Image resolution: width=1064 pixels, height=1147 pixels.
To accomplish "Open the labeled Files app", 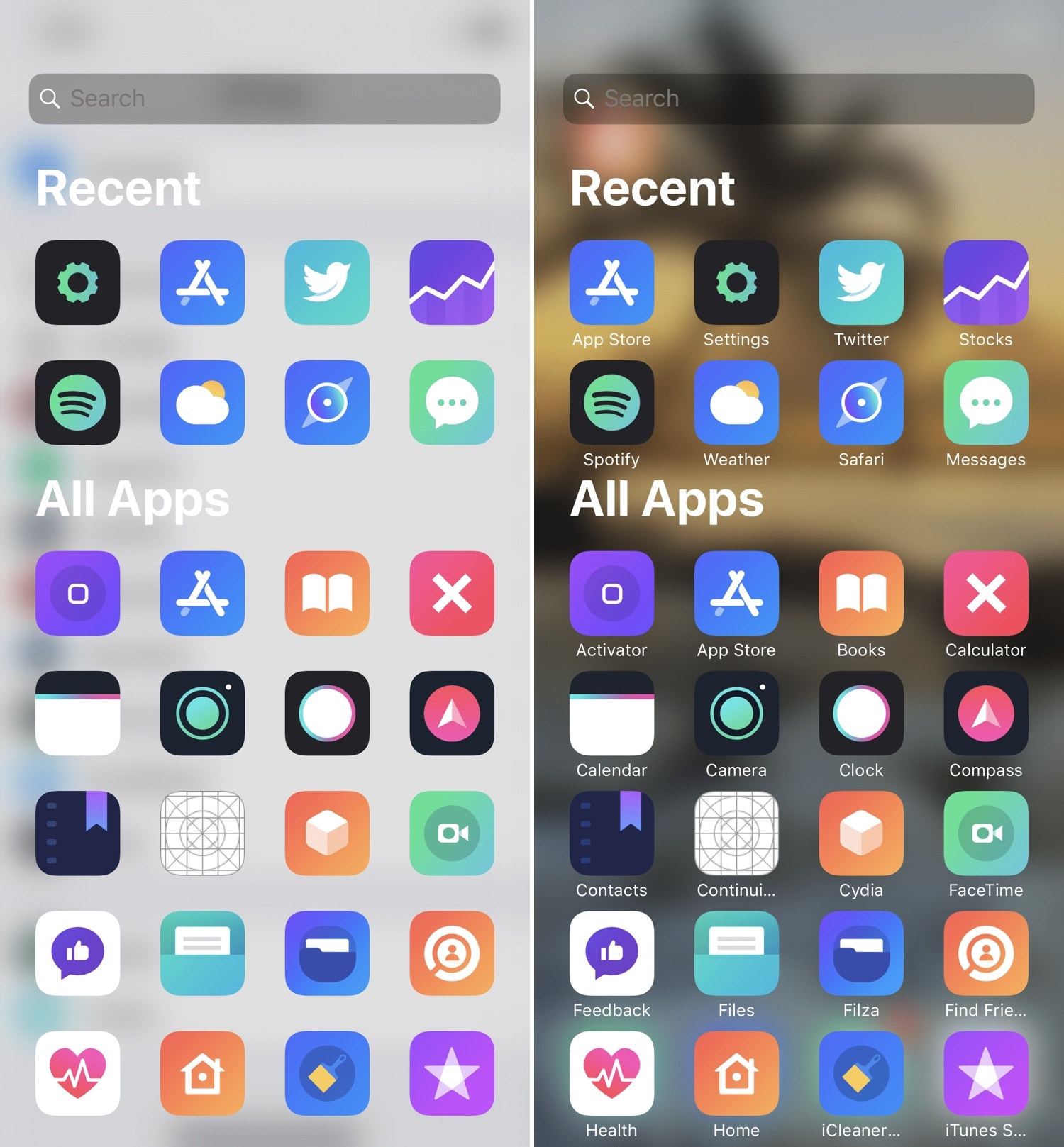I will click(x=736, y=953).
